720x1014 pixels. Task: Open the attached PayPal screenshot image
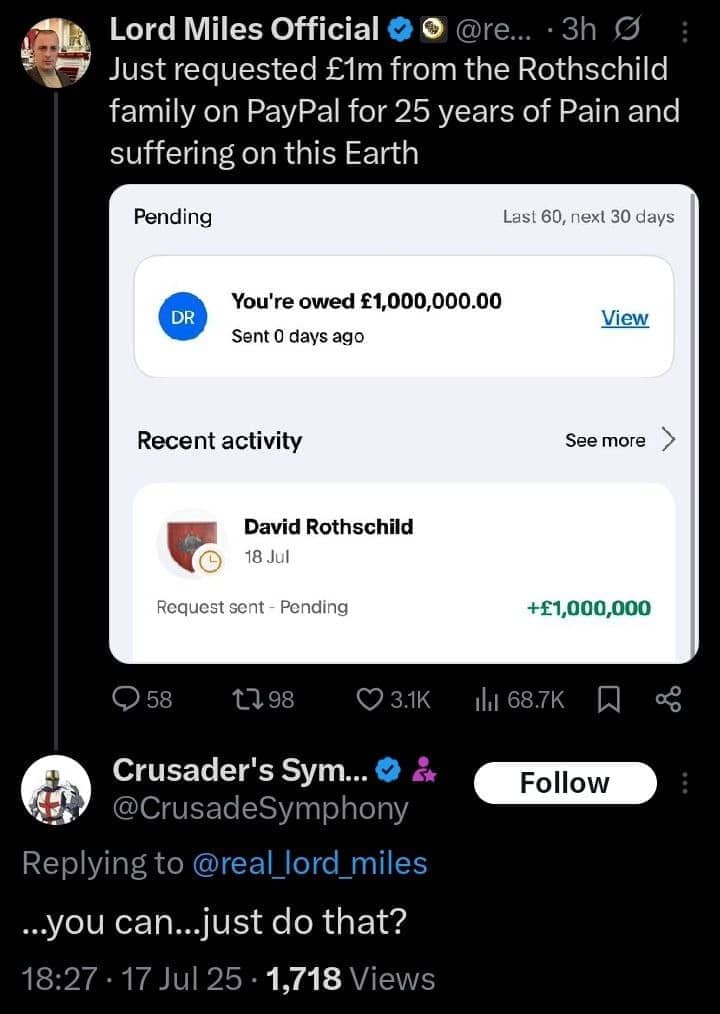coord(403,423)
